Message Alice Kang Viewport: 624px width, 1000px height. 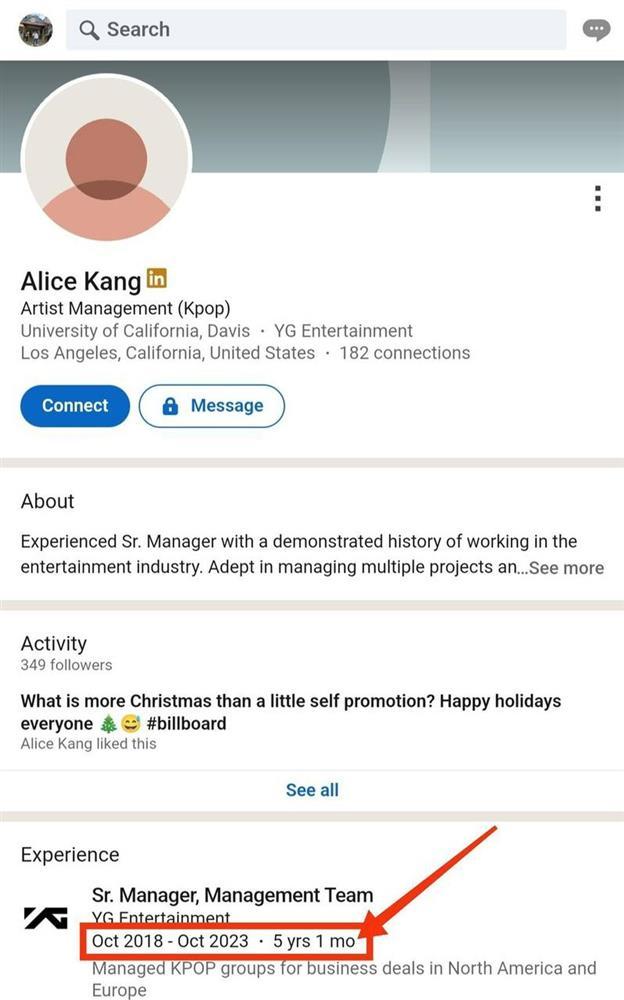(212, 406)
